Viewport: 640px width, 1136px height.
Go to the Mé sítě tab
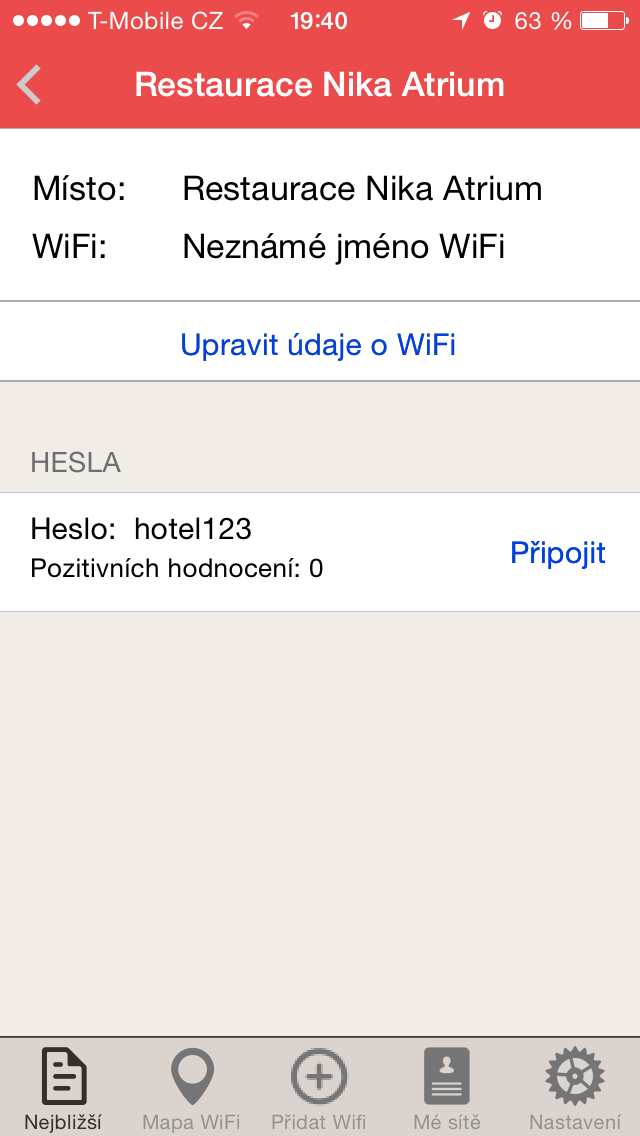pyautogui.click(x=446, y=1089)
